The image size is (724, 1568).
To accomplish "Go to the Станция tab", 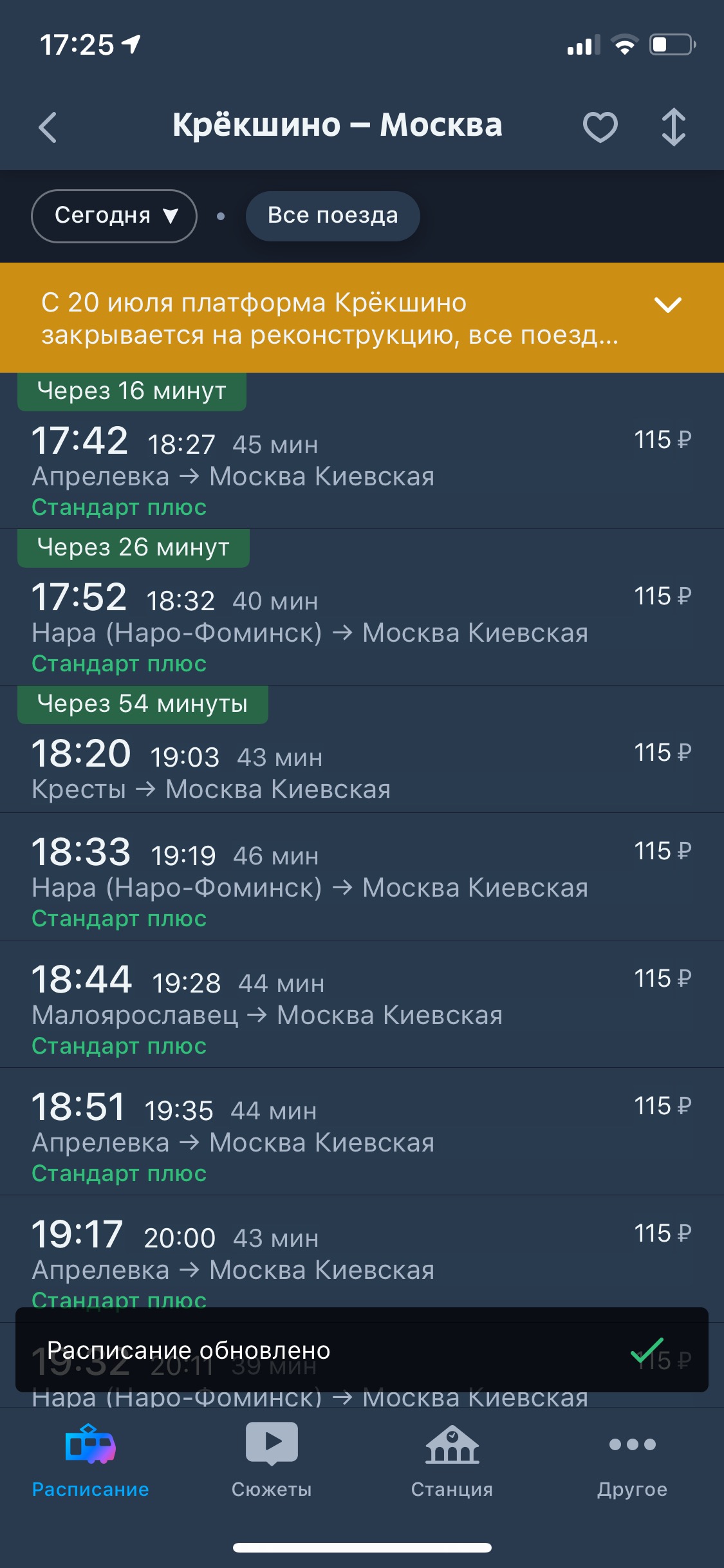I will coord(452,1460).
